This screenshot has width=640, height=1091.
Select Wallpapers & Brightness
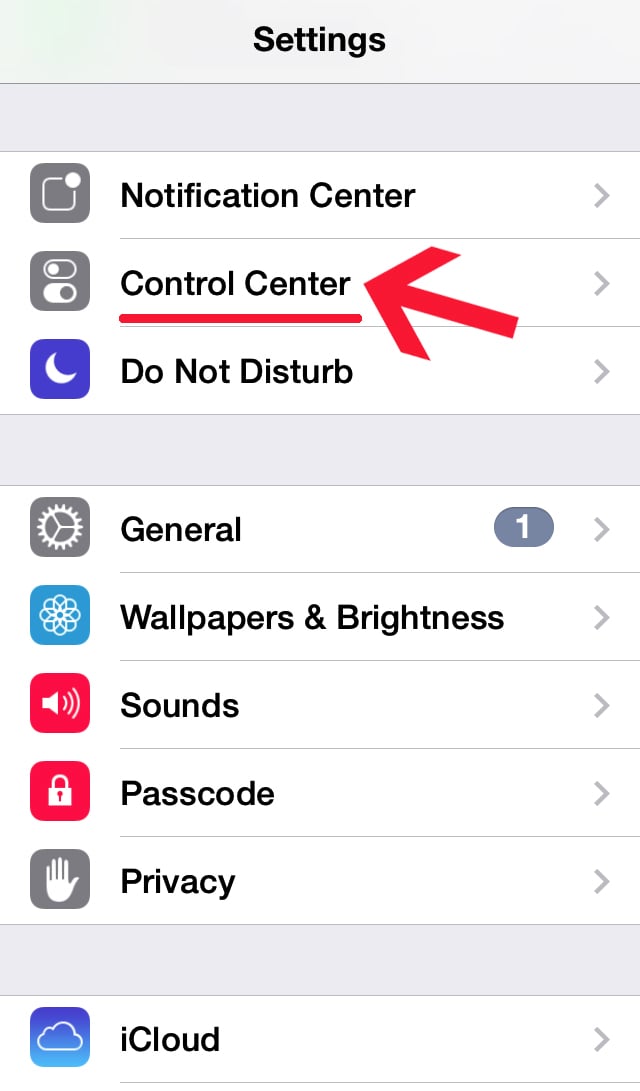coord(320,617)
